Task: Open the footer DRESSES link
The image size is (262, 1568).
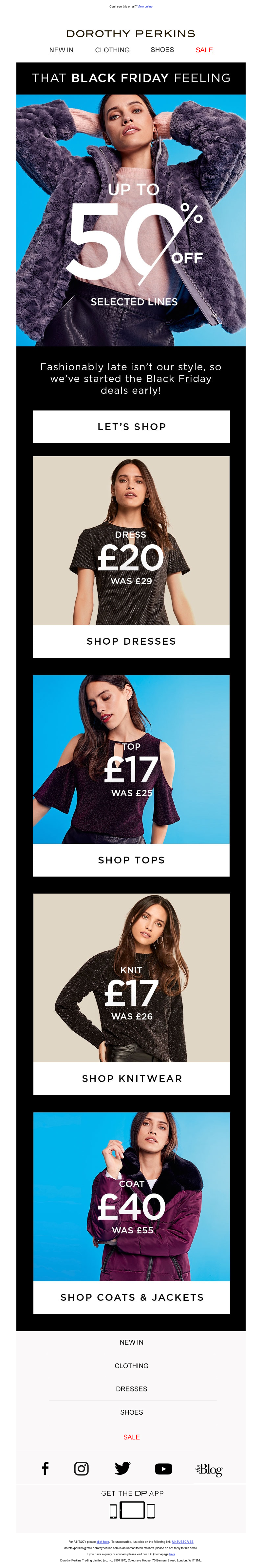Action: point(132,1388)
